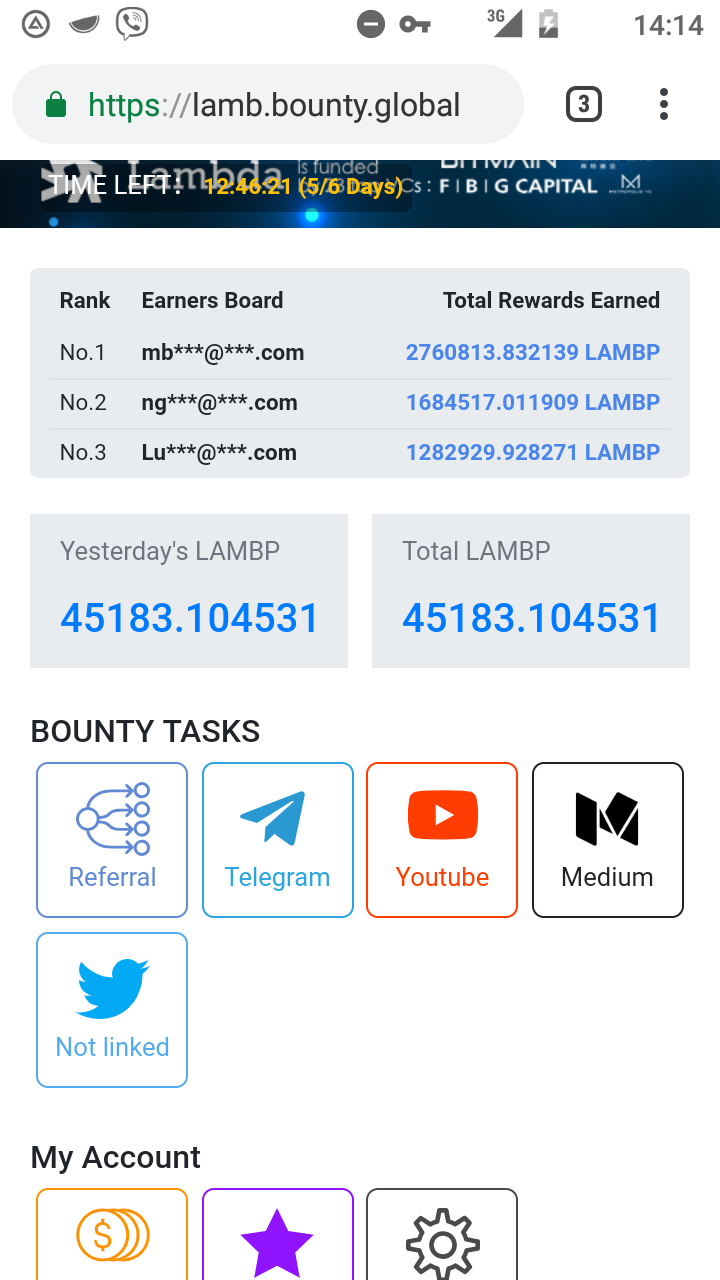Open the Chrome overflow menu
The height and width of the screenshot is (1280, 720).
pyautogui.click(x=664, y=104)
